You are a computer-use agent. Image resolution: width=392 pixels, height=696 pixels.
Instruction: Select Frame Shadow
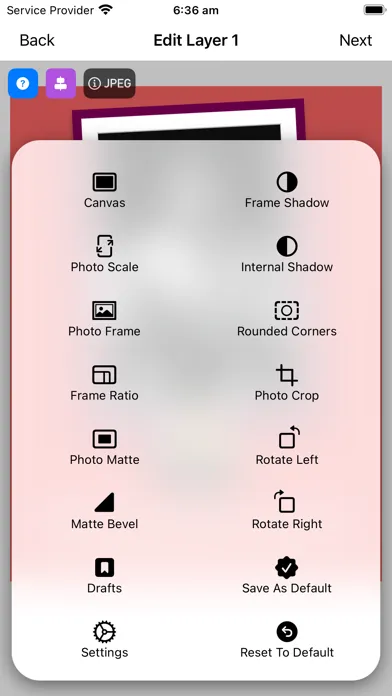click(287, 191)
